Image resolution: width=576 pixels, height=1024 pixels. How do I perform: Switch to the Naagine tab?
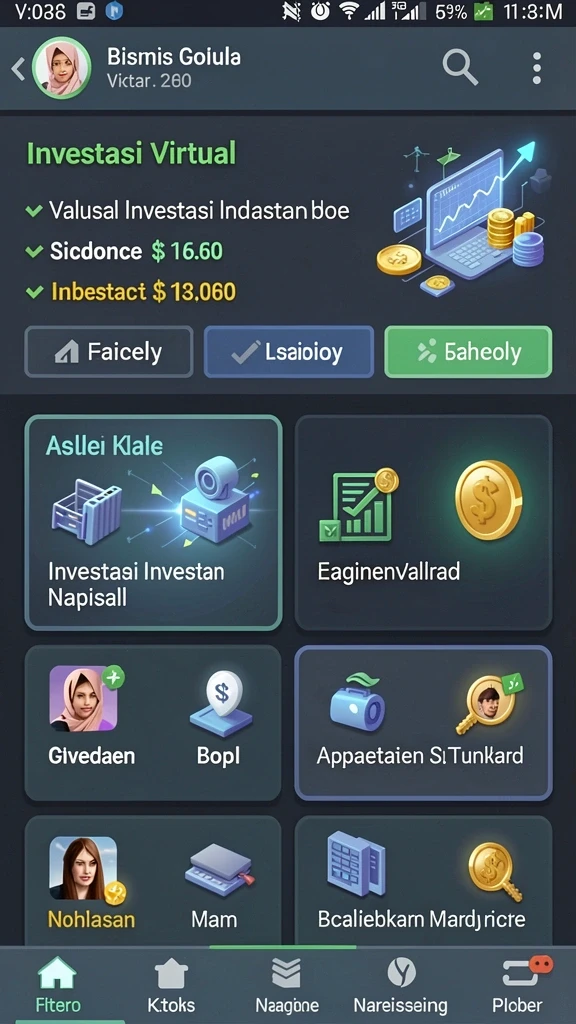(x=287, y=985)
